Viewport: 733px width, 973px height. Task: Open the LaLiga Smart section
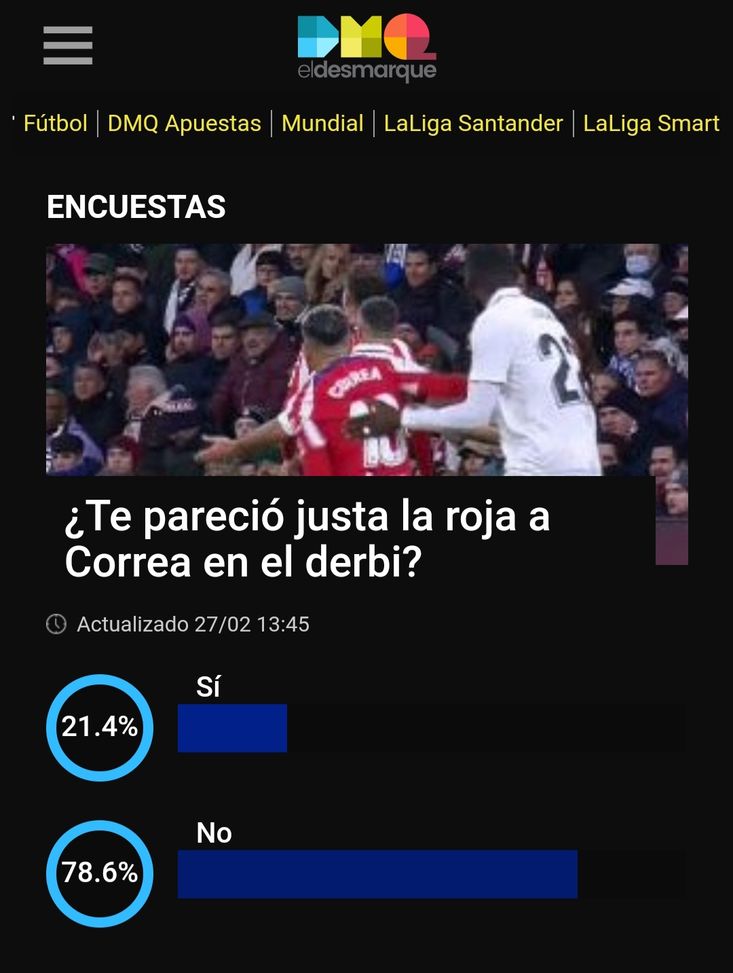655,123
